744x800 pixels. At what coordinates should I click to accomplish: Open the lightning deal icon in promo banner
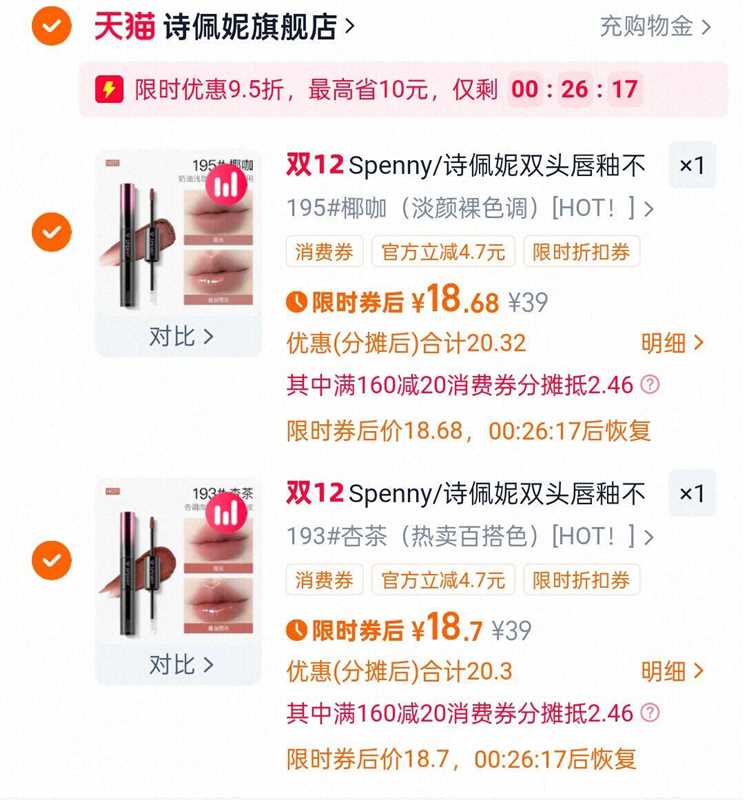point(110,88)
